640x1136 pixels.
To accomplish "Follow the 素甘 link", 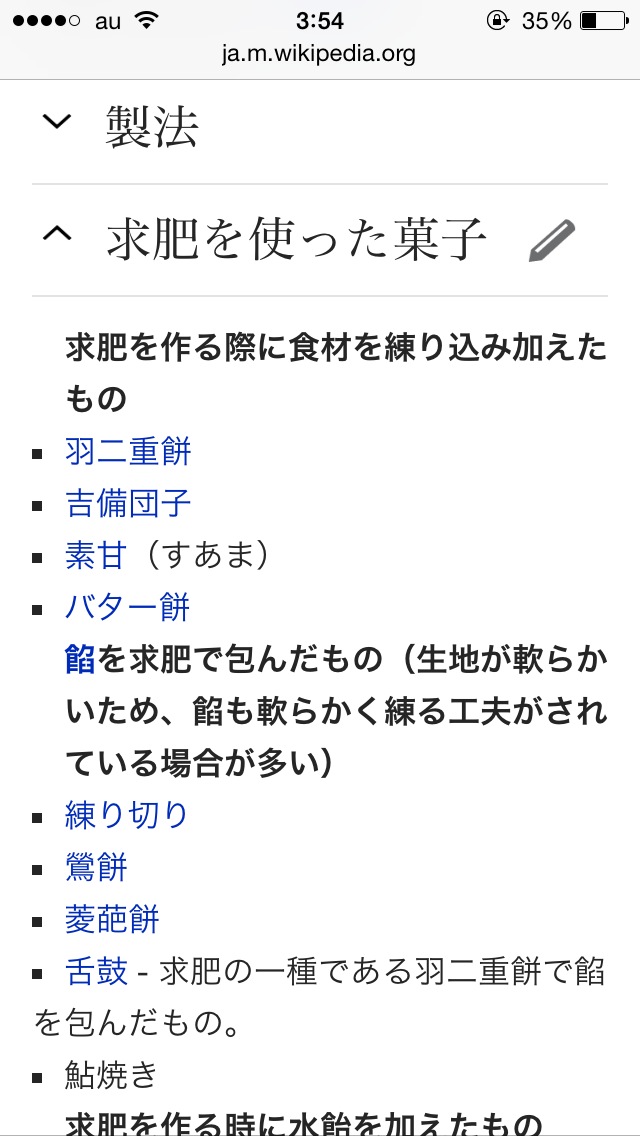I will (95, 555).
